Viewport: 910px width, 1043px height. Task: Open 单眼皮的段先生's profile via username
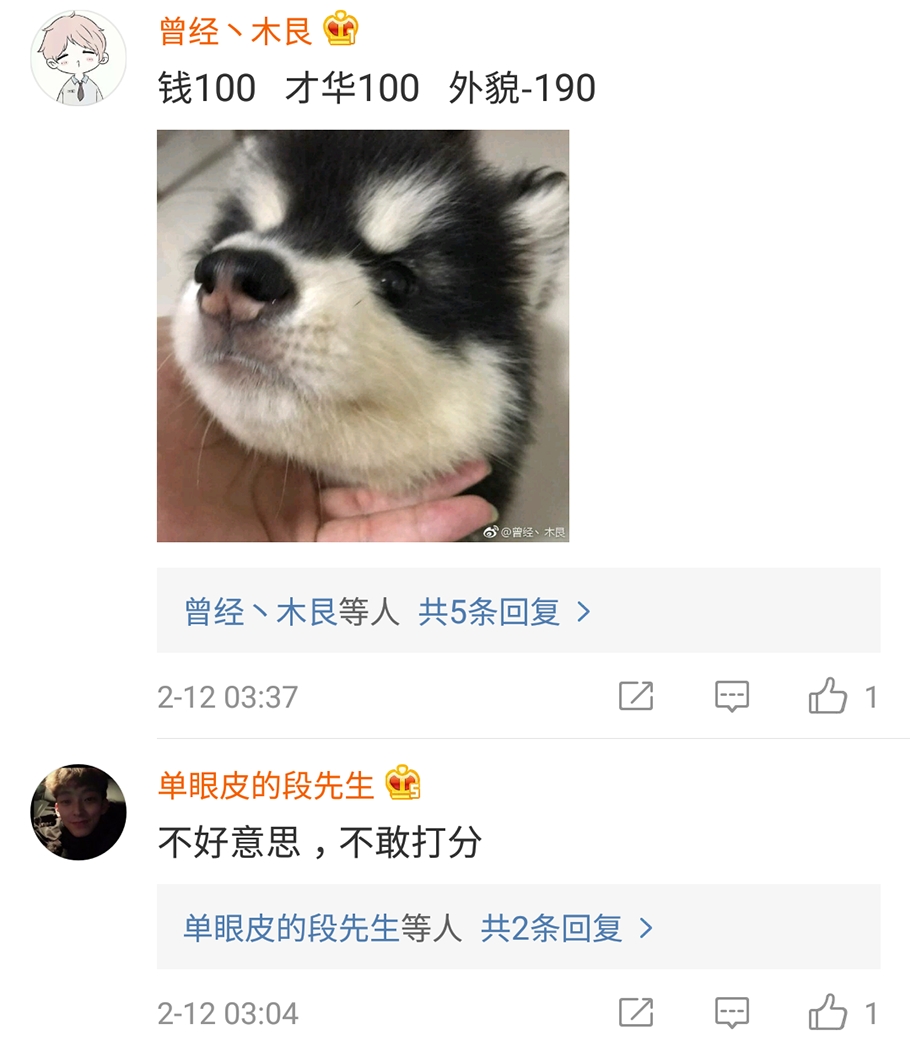(265, 785)
